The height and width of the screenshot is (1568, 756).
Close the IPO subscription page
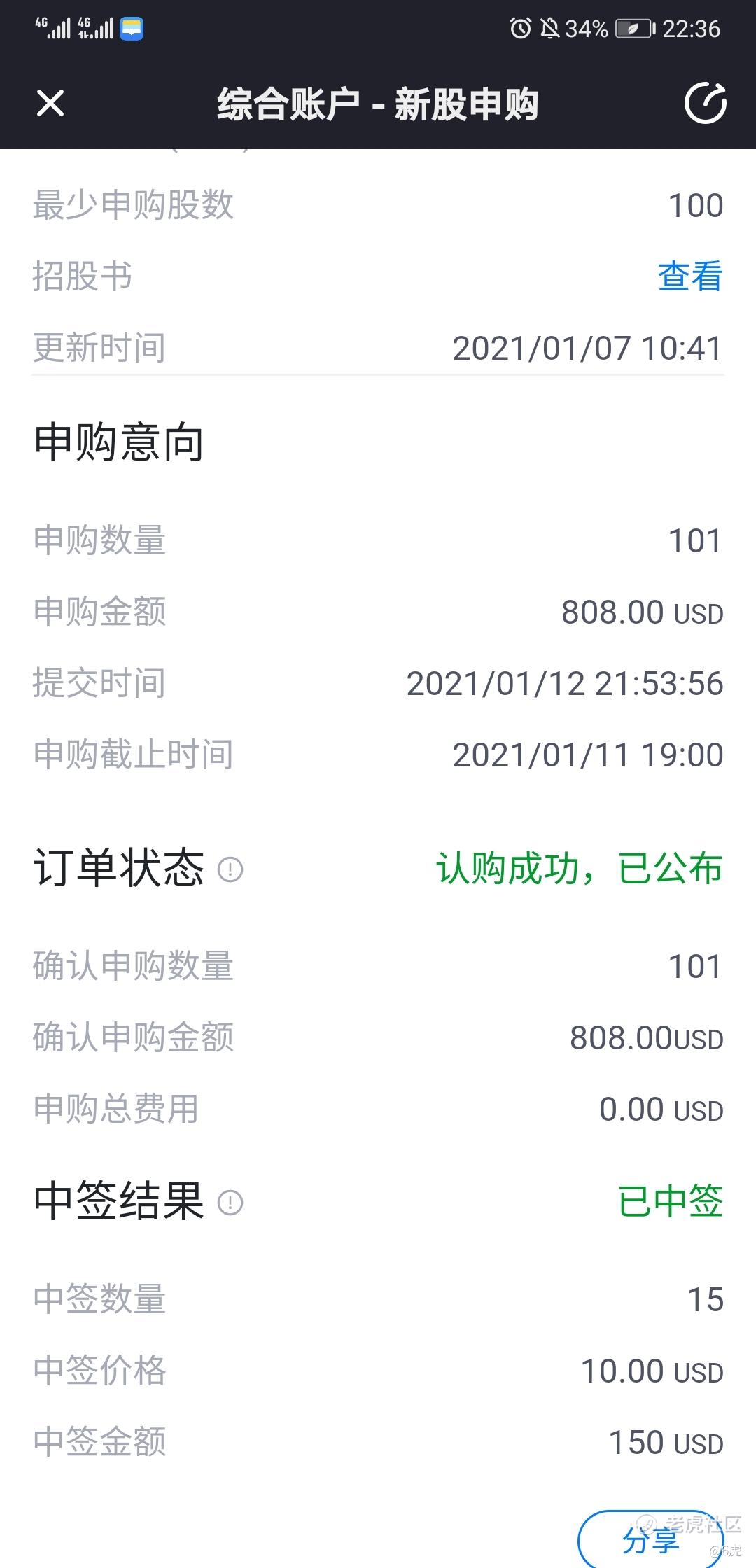tap(50, 104)
